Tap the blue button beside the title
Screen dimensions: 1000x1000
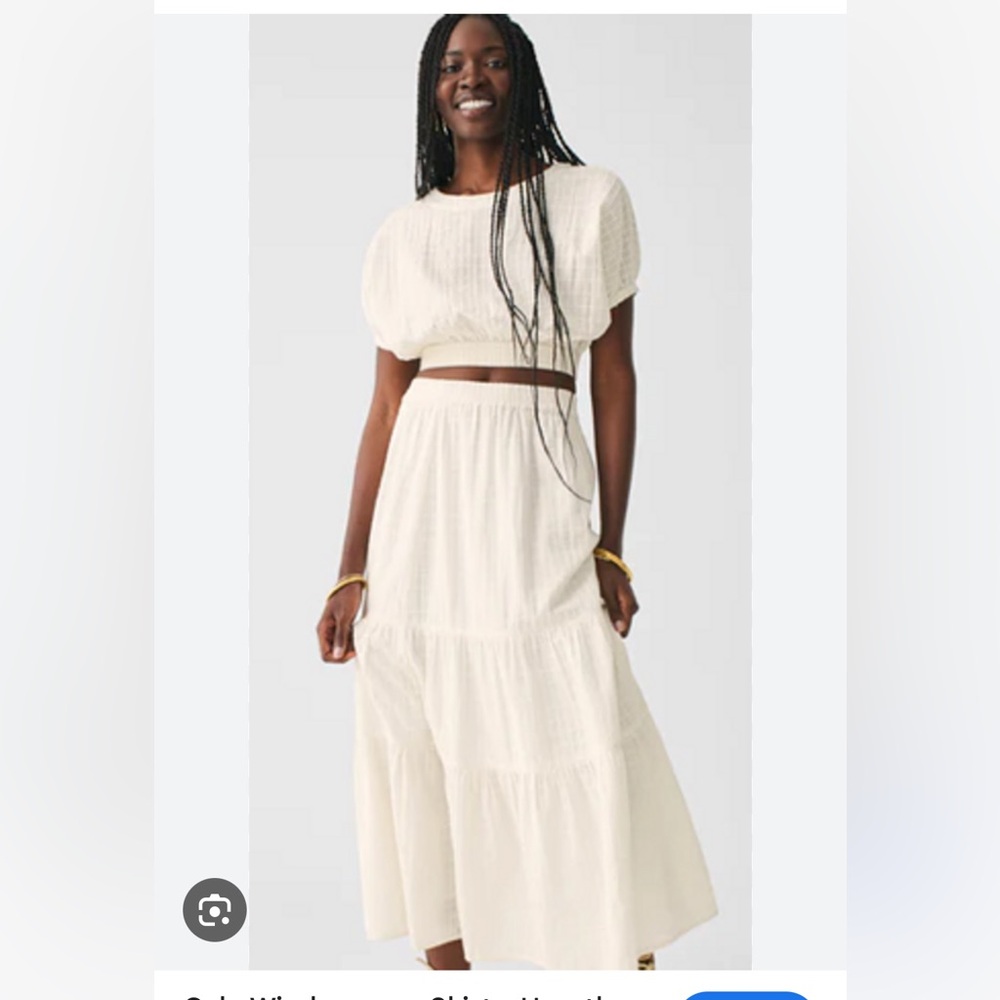point(746,994)
